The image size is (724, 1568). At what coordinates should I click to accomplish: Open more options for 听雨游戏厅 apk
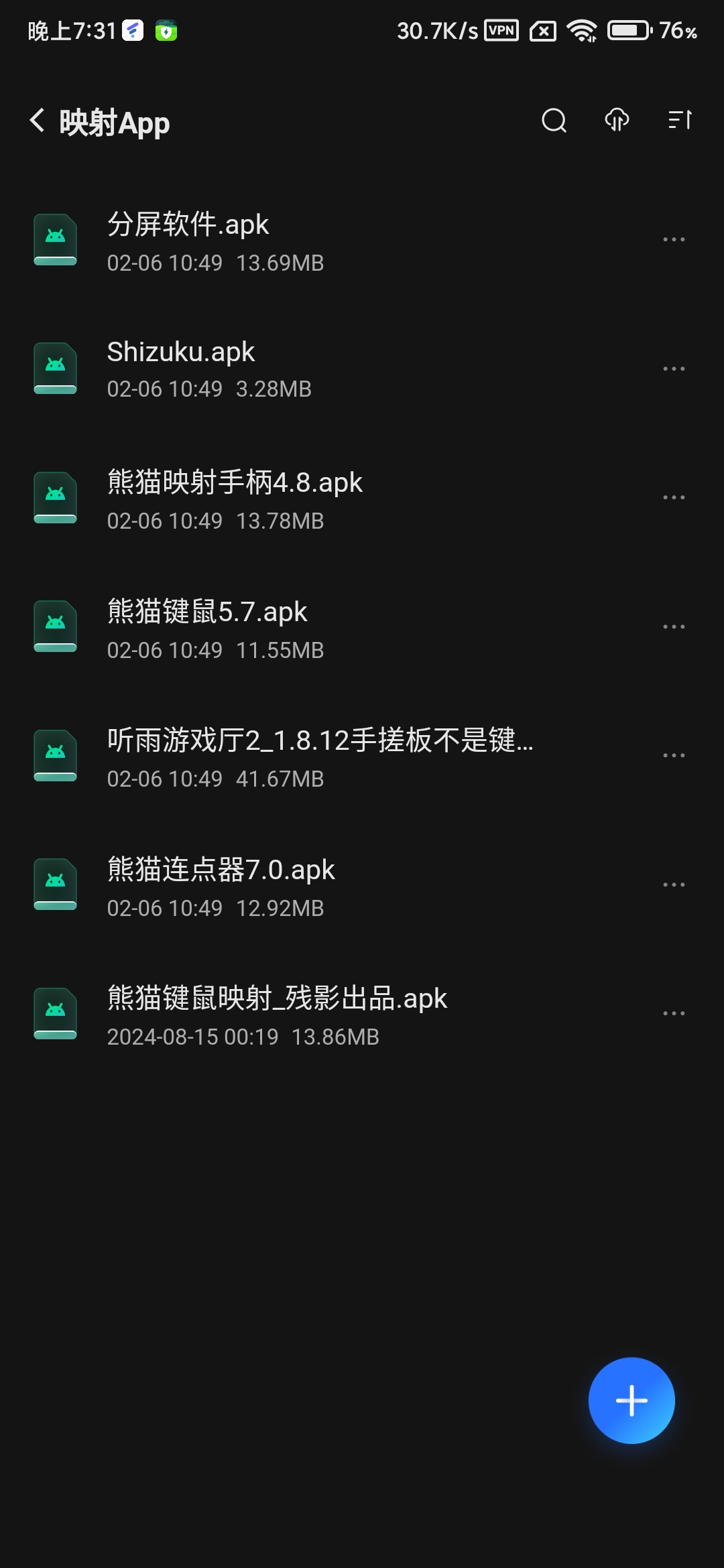pos(674,755)
